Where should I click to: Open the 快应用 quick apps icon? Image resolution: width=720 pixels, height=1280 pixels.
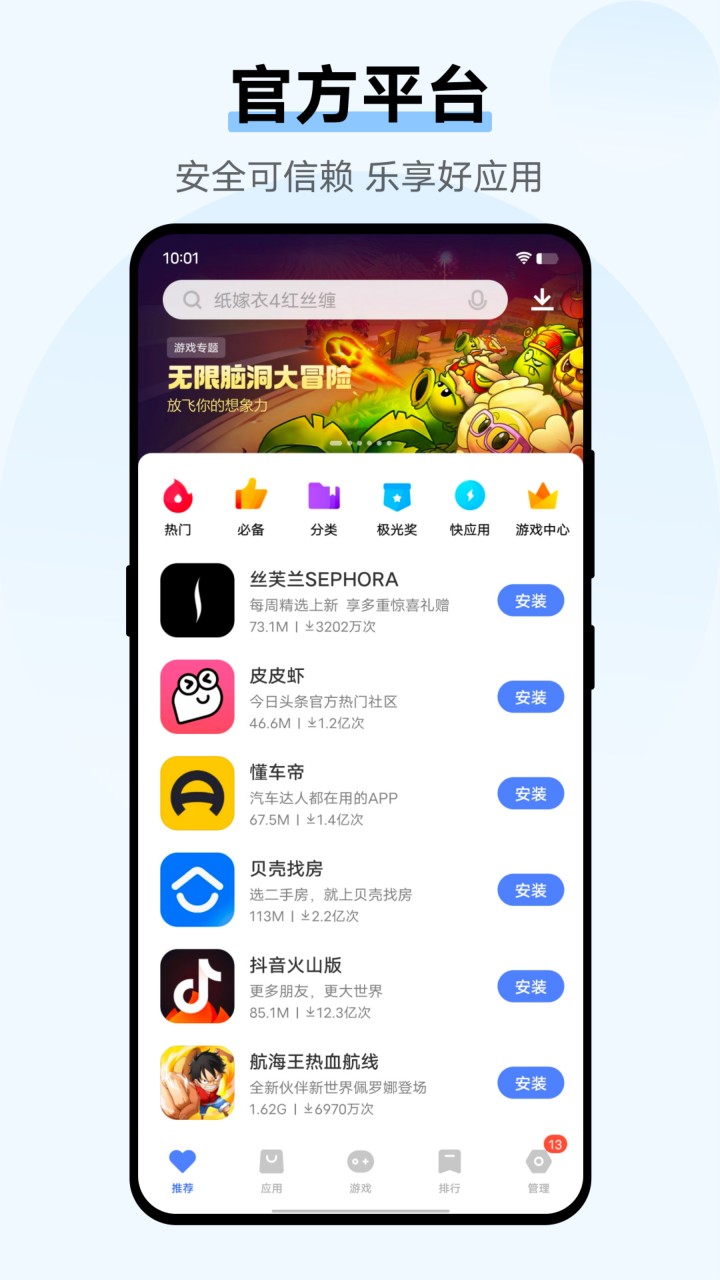[469, 498]
